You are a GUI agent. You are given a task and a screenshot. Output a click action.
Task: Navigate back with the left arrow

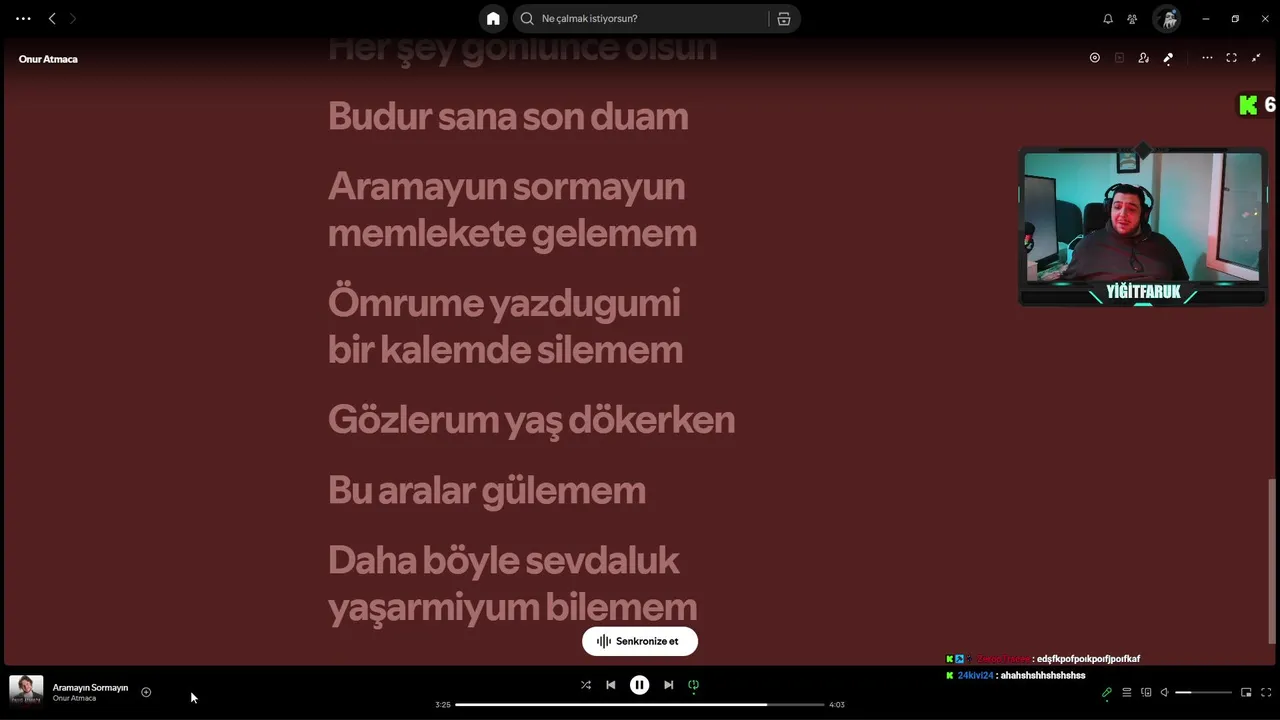pos(52,18)
